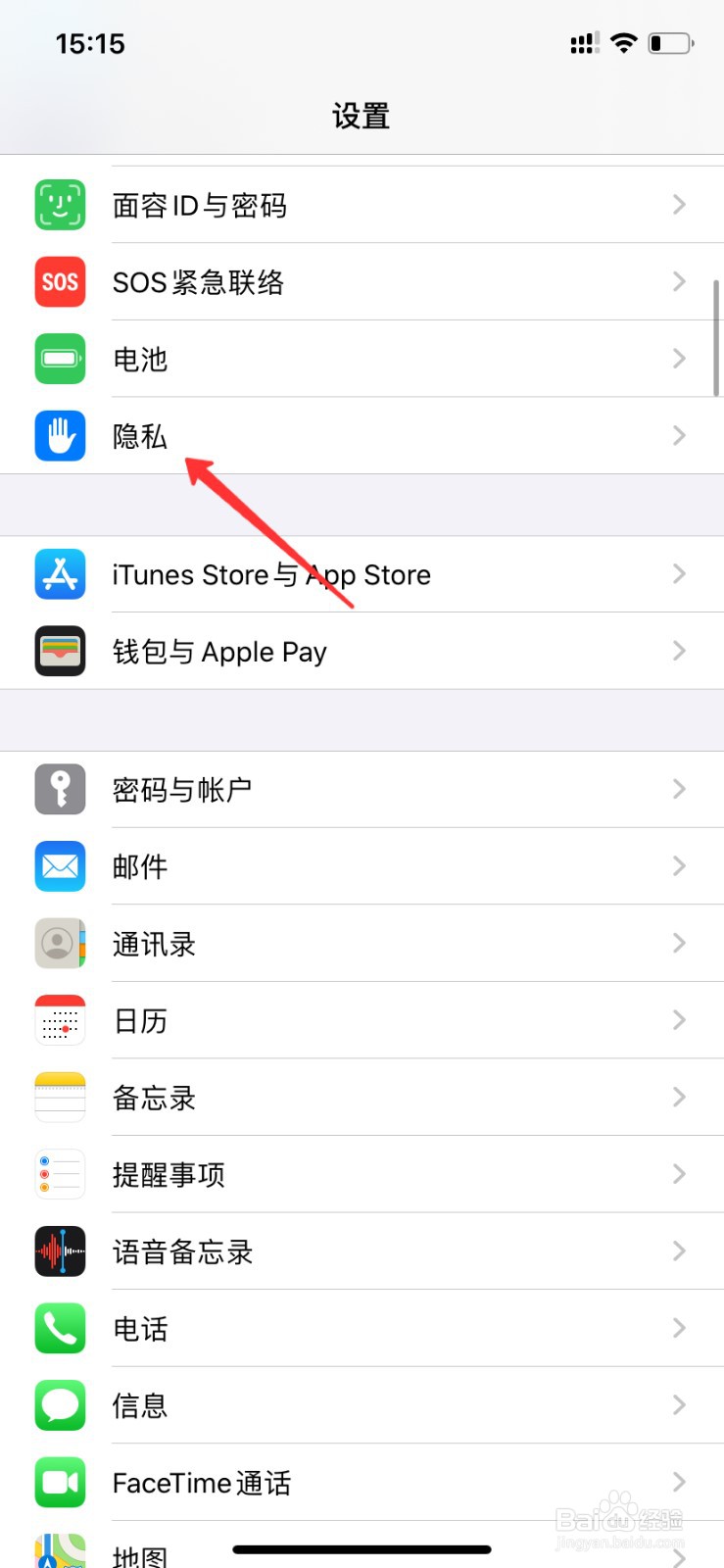Tap the green 电池 battery icon
Viewport: 724px width, 1568px height.
coord(60,359)
